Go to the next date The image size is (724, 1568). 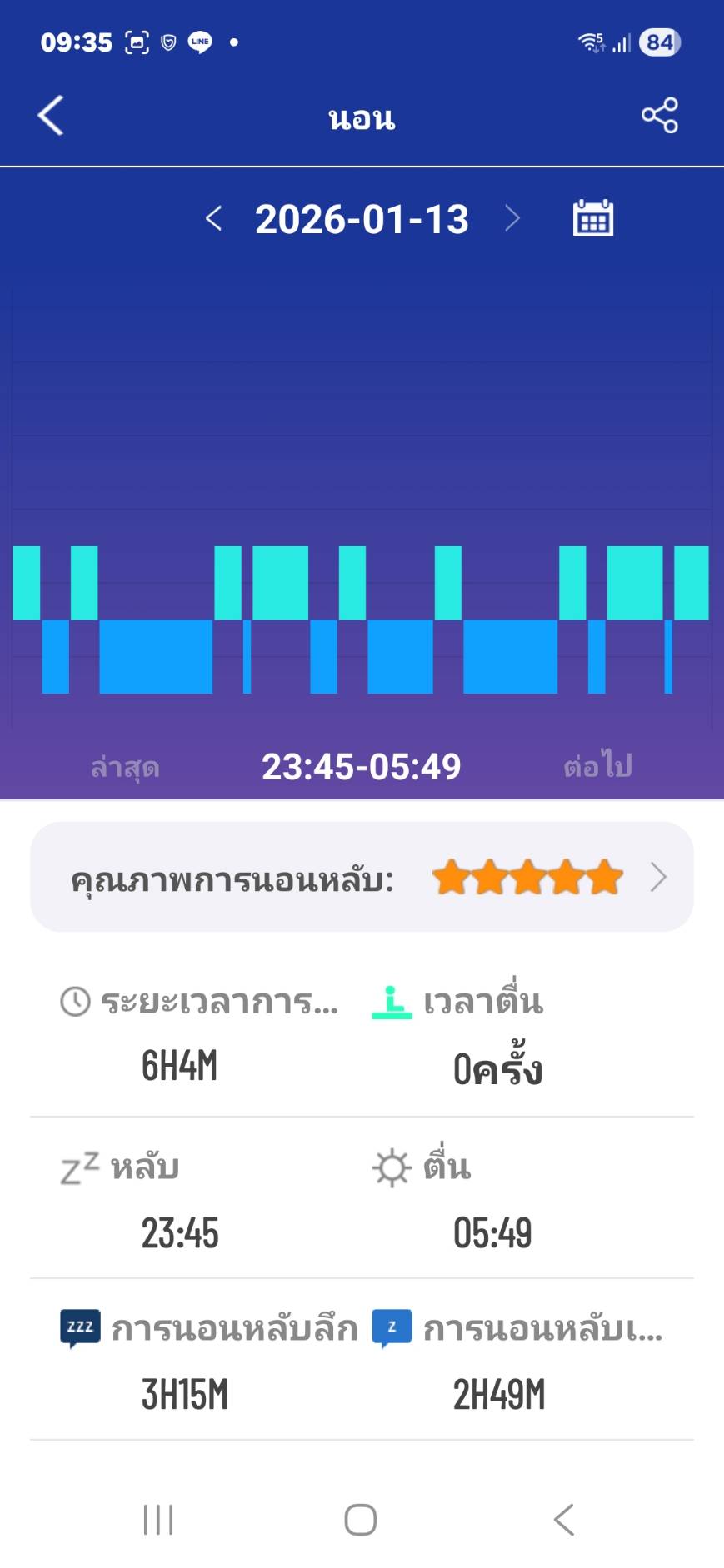tap(512, 219)
